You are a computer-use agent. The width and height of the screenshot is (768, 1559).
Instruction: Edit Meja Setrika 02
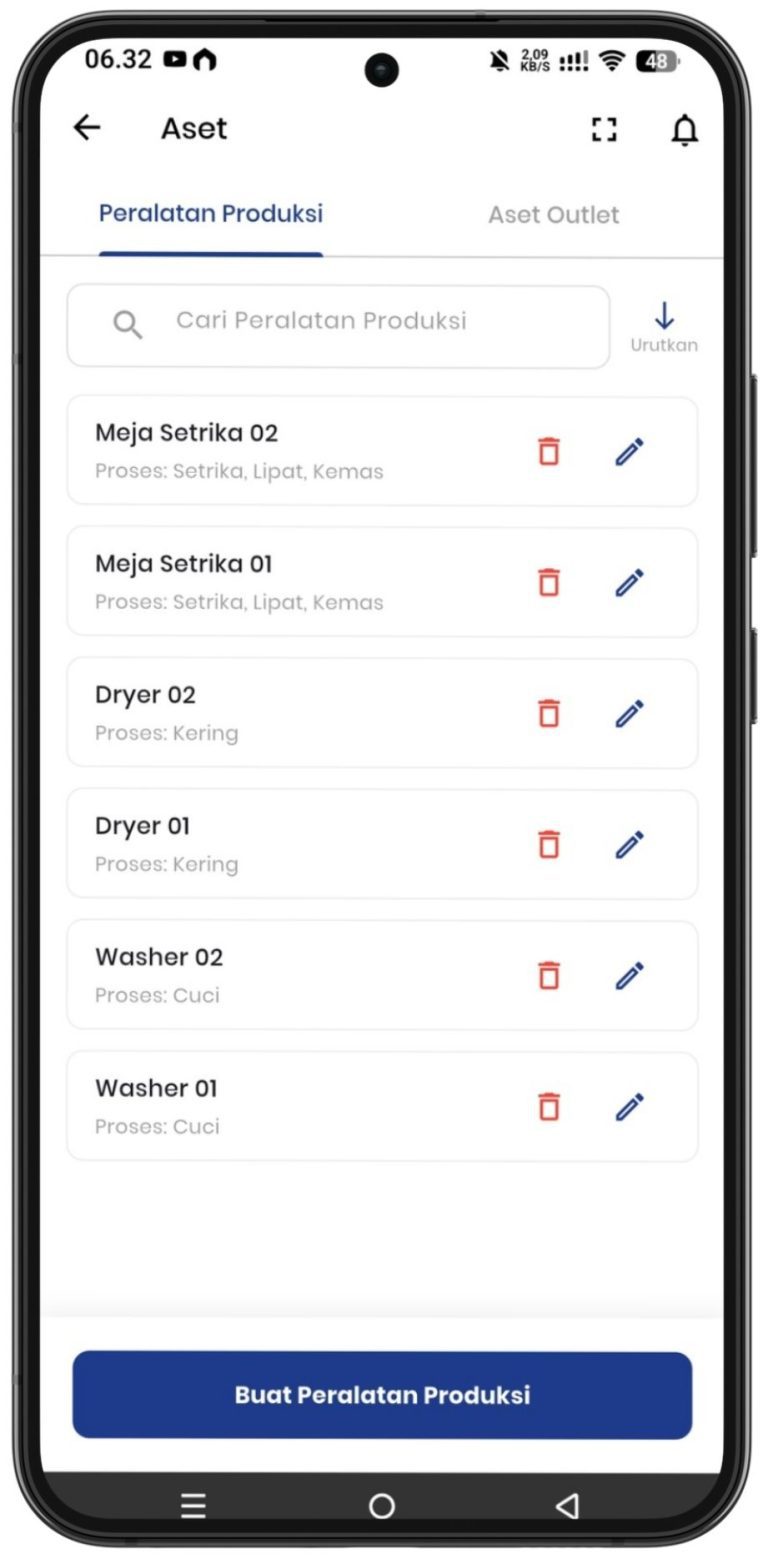tap(629, 452)
